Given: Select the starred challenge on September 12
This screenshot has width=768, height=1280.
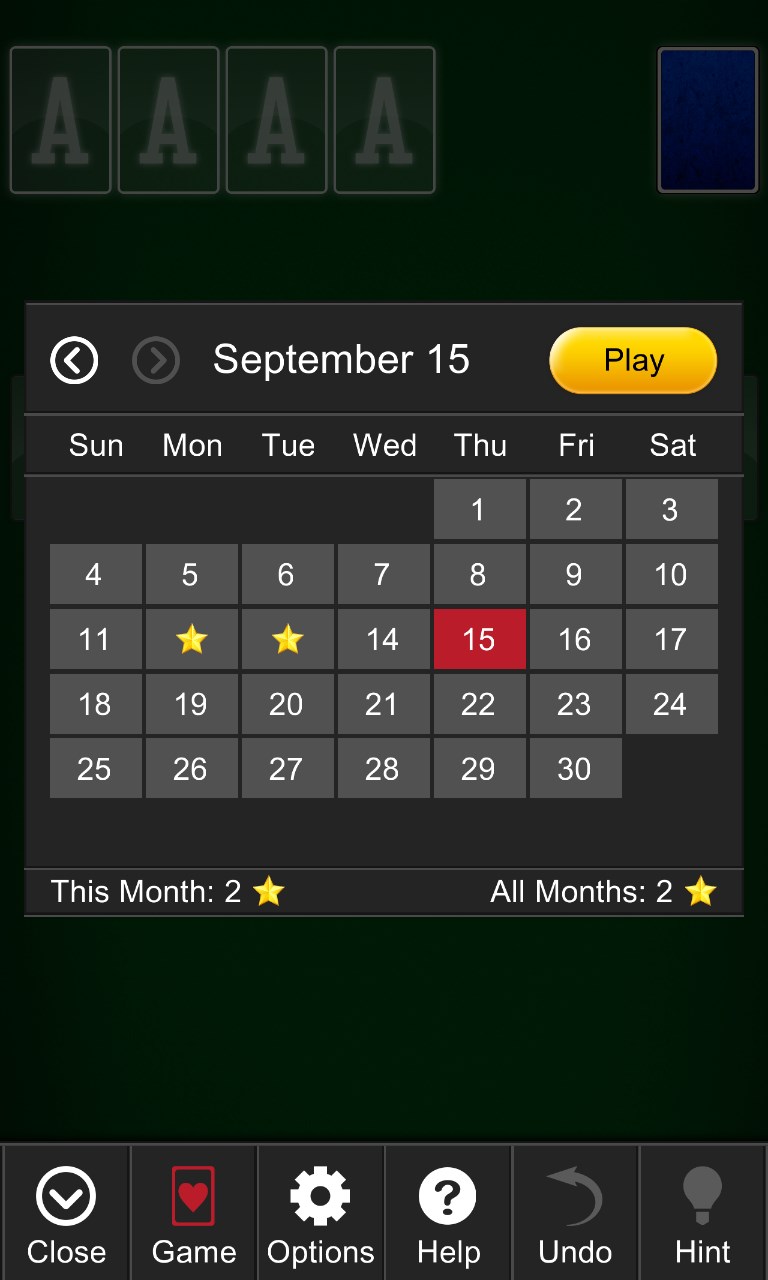Looking at the screenshot, I should coord(192,639).
